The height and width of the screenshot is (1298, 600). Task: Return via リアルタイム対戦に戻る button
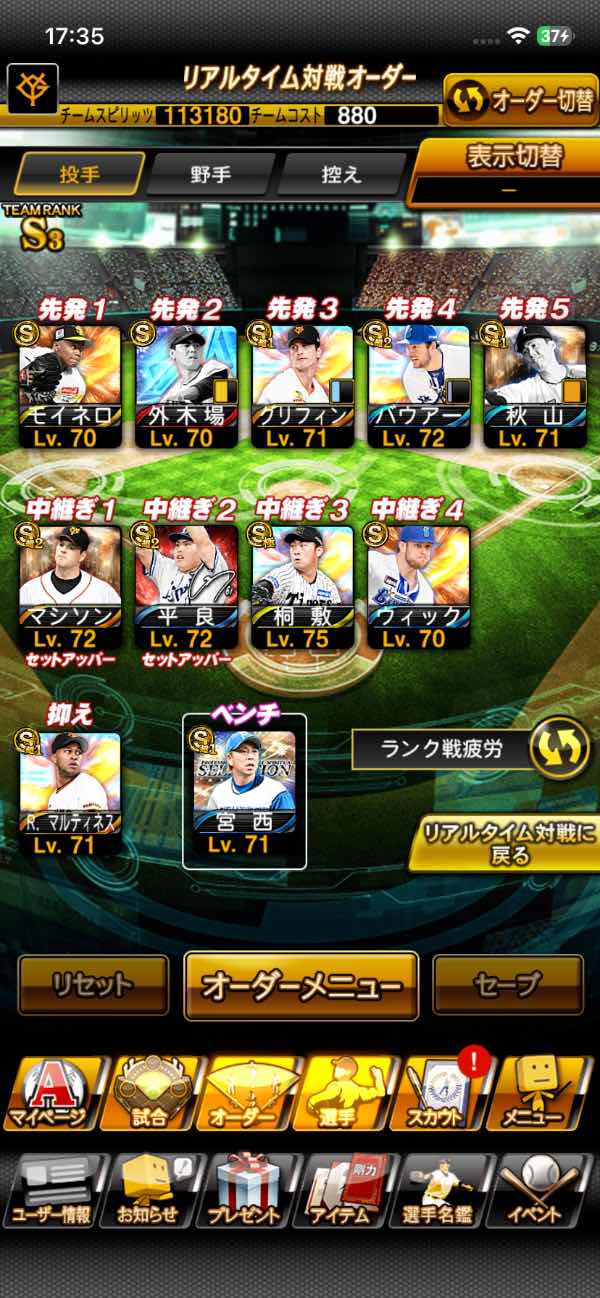coord(503,843)
